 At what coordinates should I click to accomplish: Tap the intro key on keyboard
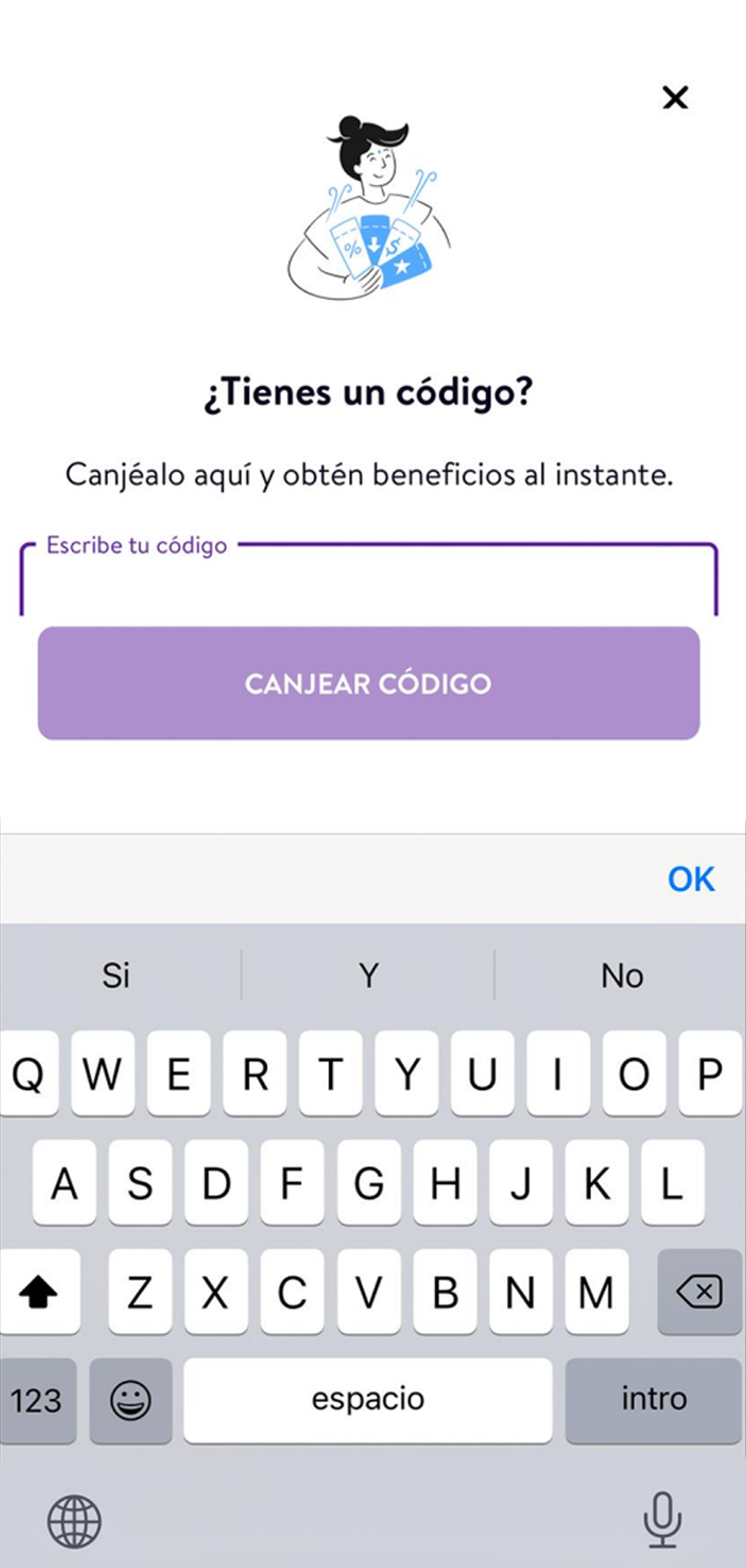653,1399
